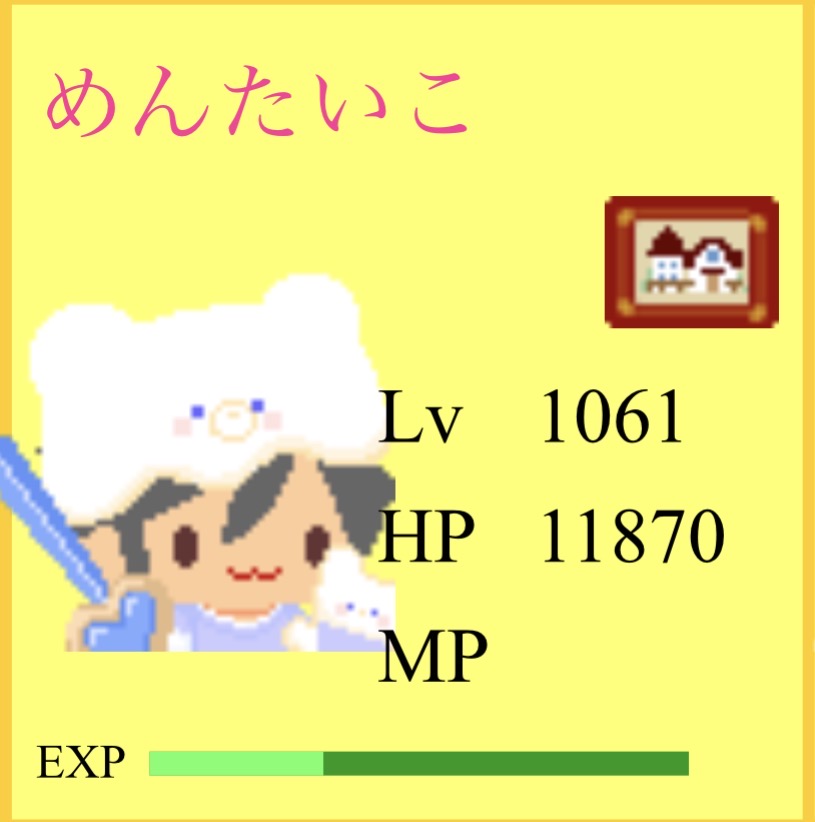815x822 pixels.
Task: Tap the framed house picture icon
Action: click(692, 262)
